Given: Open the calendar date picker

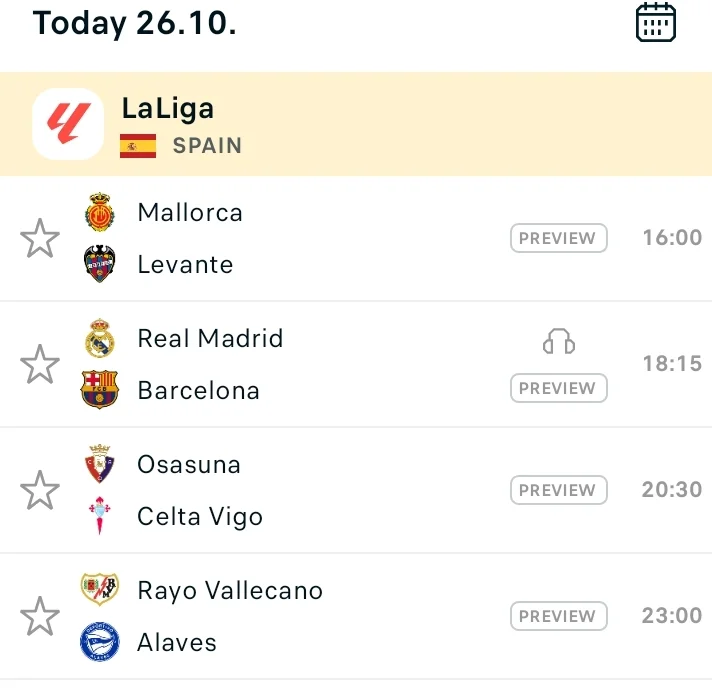Looking at the screenshot, I should pyautogui.click(x=656, y=22).
